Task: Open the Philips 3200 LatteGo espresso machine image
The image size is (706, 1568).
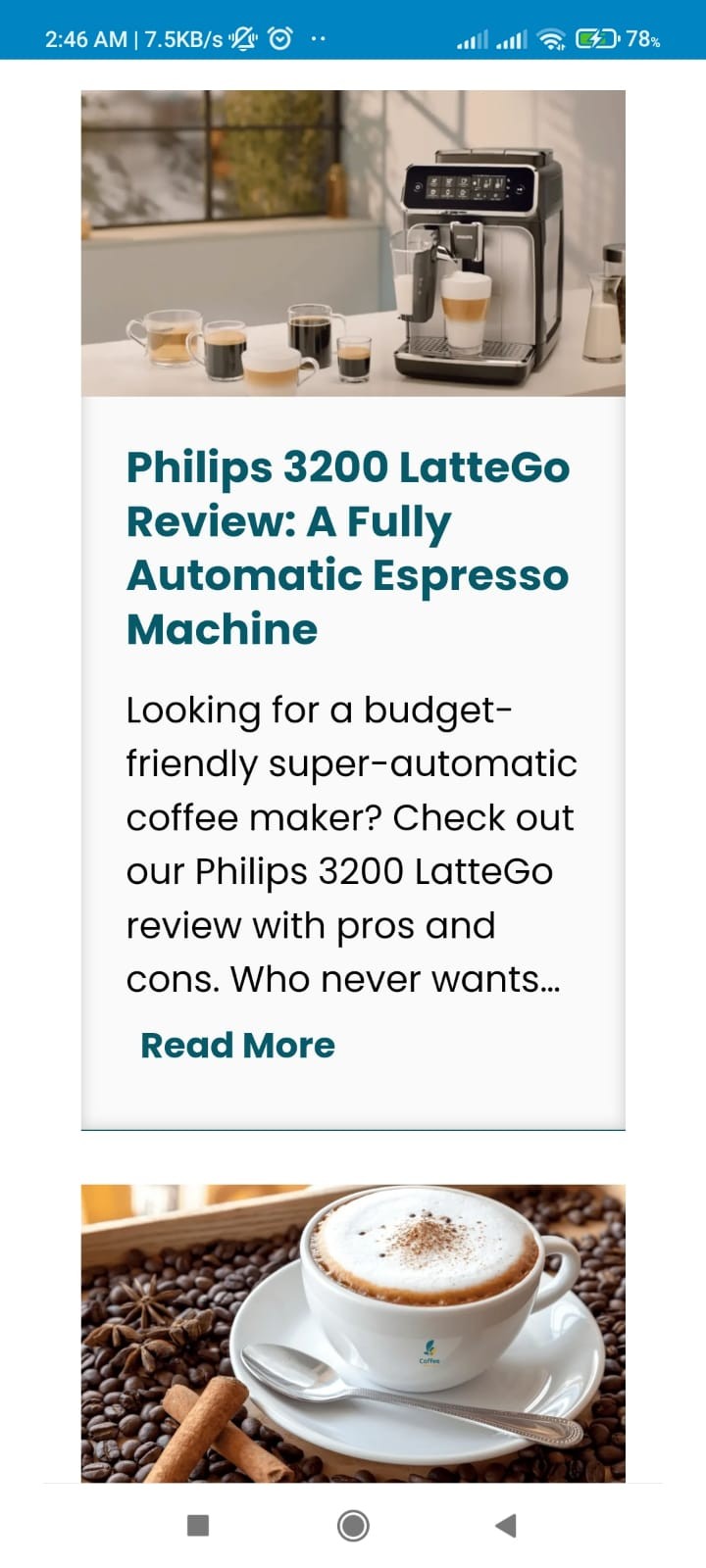Action: tap(353, 243)
